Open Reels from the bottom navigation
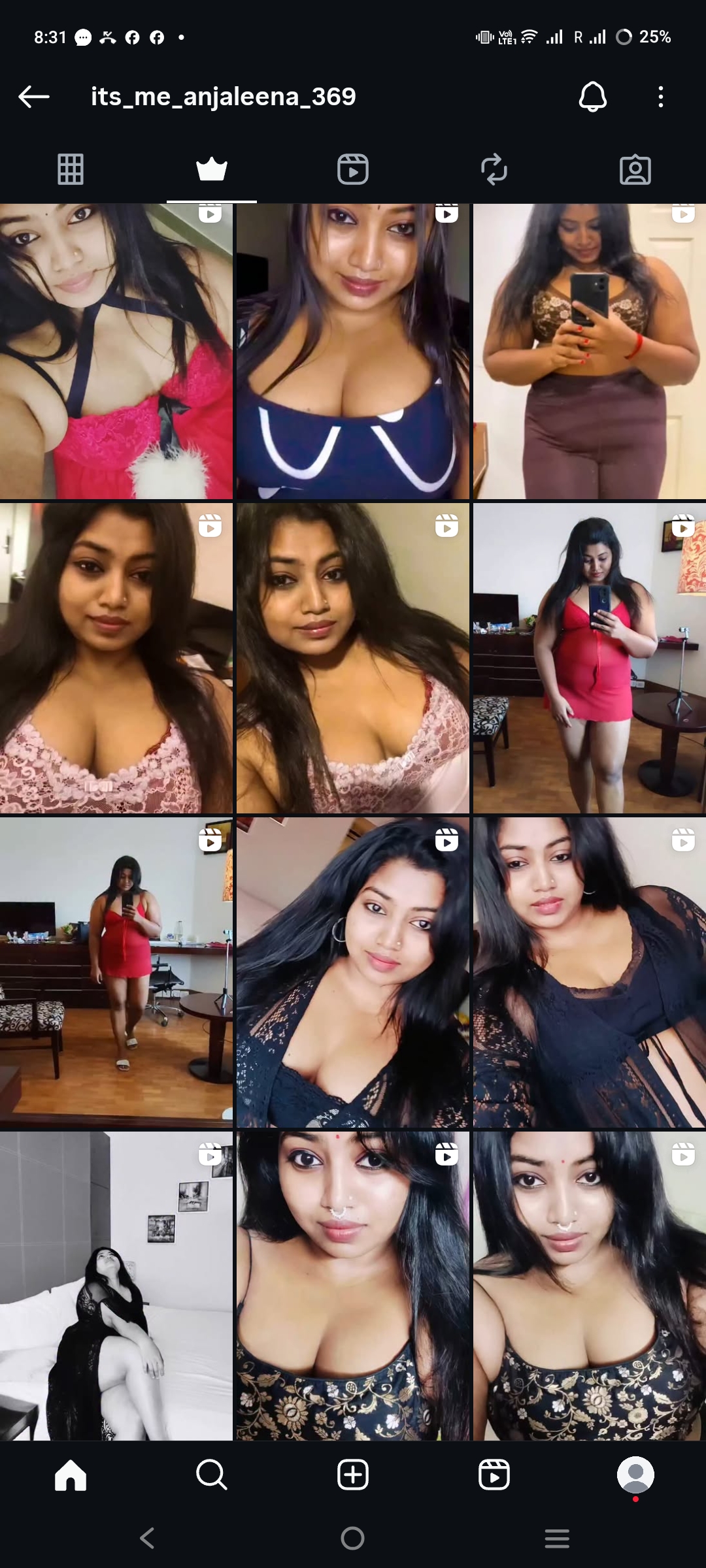The height and width of the screenshot is (1568, 706). [494, 1475]
